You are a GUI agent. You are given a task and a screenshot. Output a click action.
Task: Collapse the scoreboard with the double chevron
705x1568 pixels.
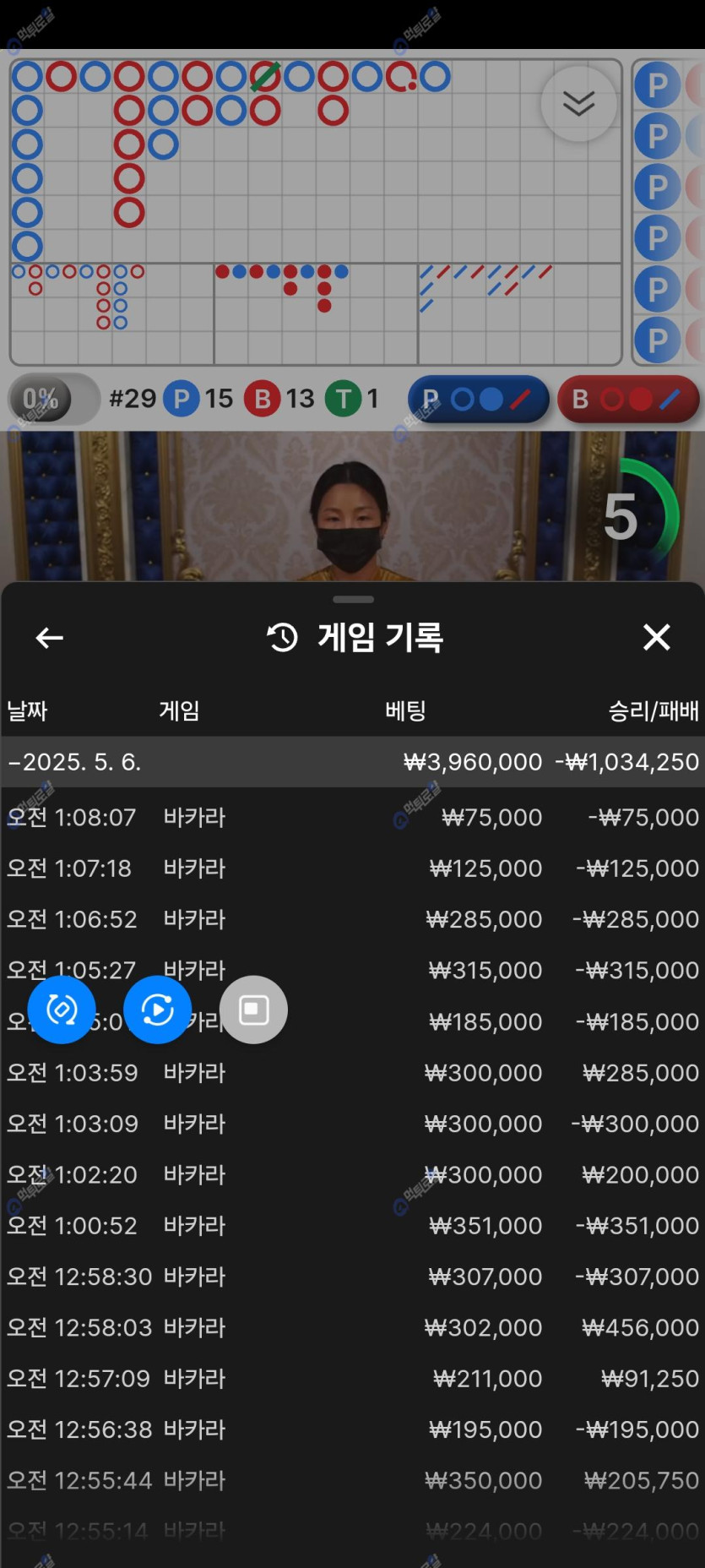(x=578, y=104)
